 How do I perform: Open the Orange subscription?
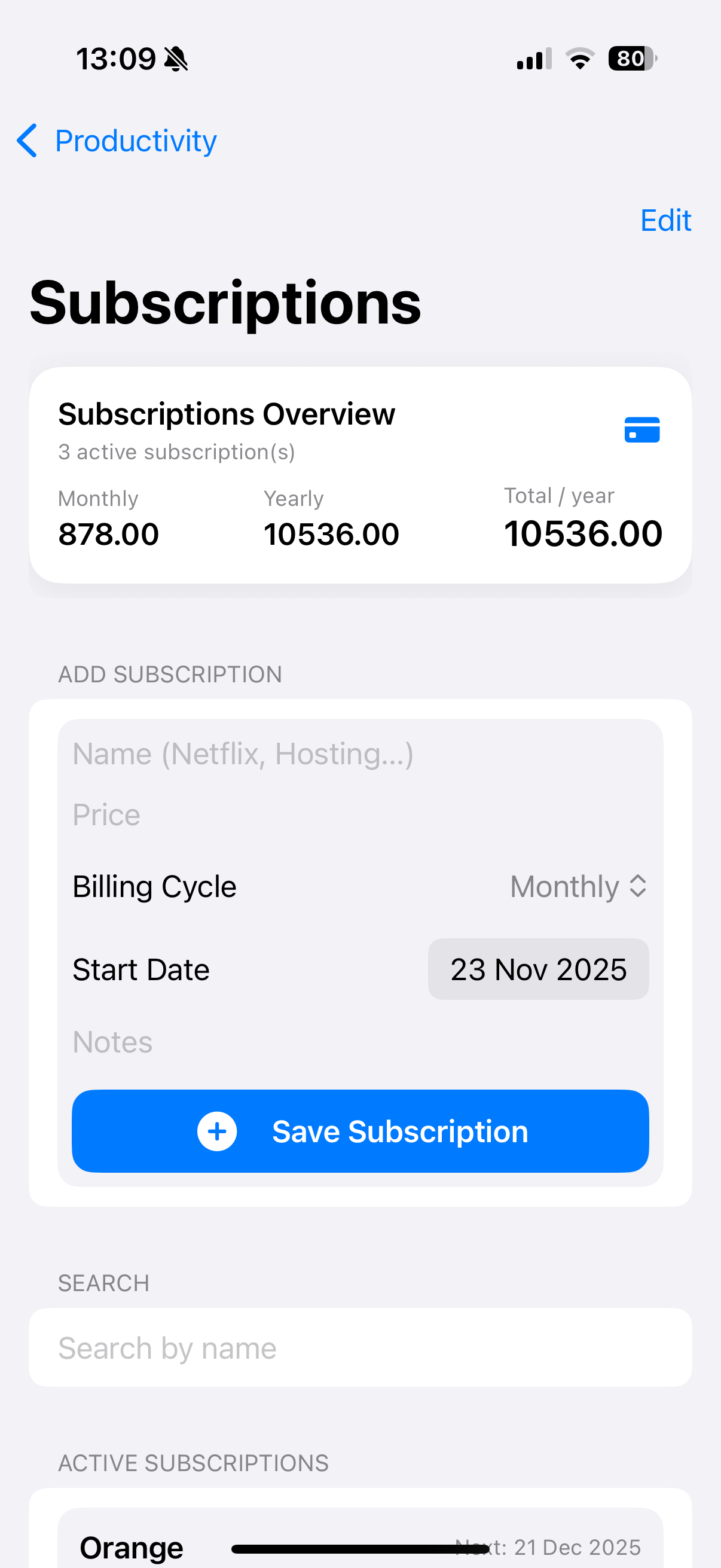click(132, 1546)
